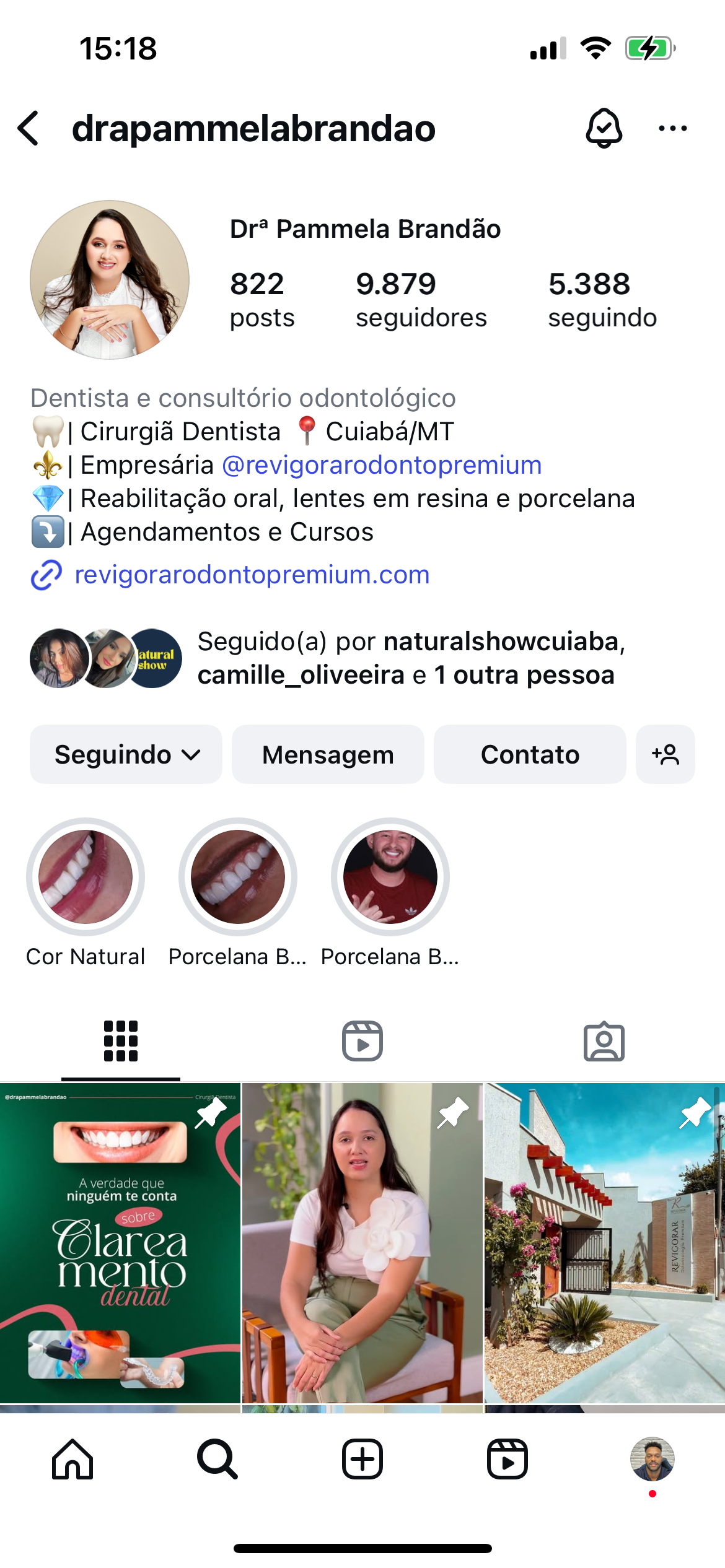Open suggested people with the add-person icon
The height and width of the screenshot is (1568, 725).
(665, 754)
